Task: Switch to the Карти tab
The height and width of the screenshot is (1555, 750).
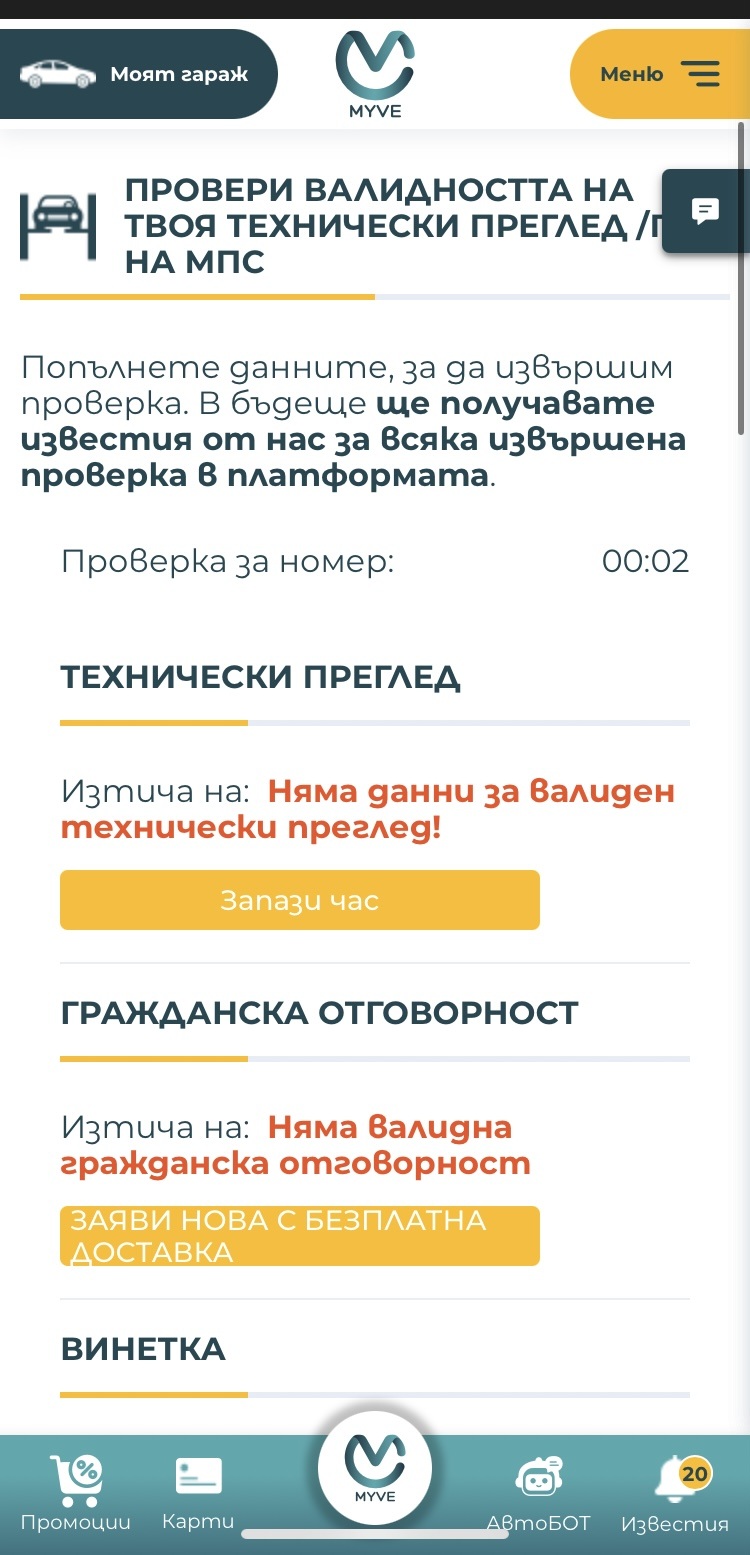Action: pyautogui.click(x=198, y=1493)
